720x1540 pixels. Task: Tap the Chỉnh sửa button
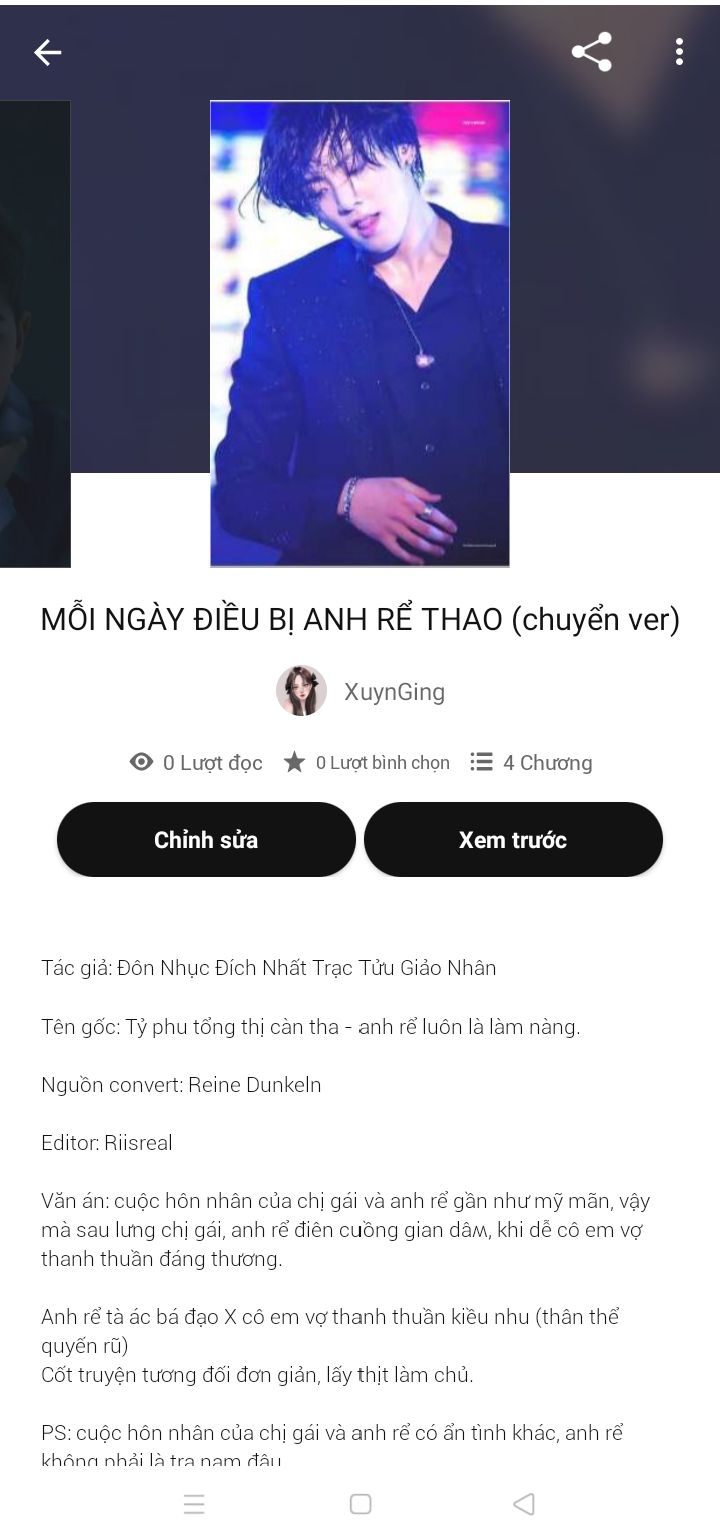coord(206,840)
